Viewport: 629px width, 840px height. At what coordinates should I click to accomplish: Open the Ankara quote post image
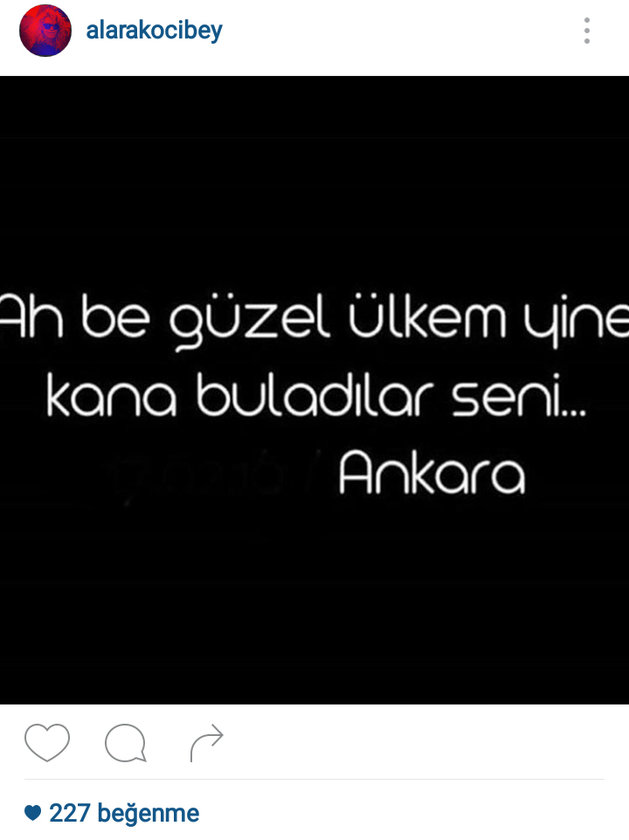click(314, 390)
